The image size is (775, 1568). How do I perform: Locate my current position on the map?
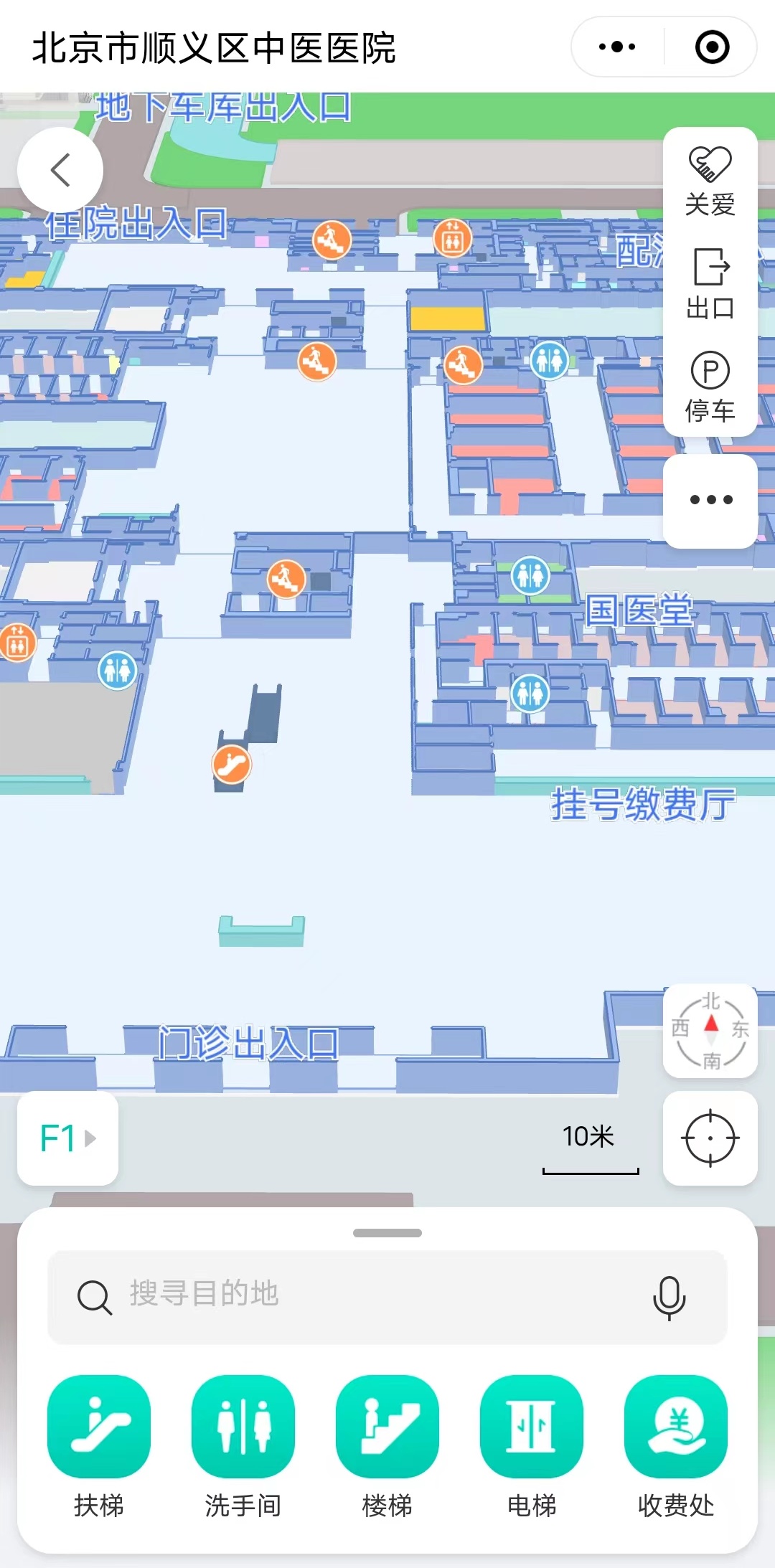point(710,1138)
